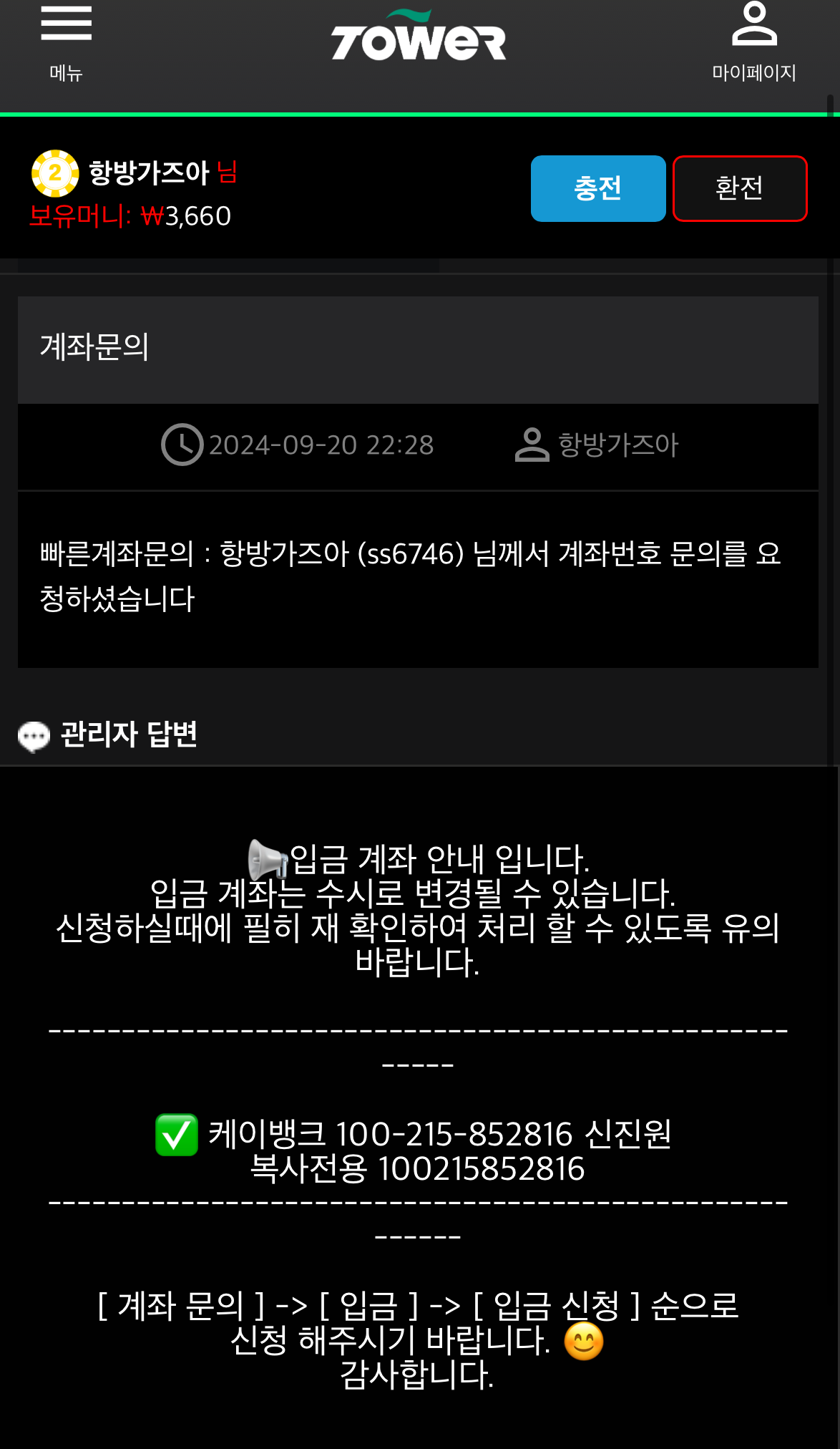Open the 메뉴 hamburger menu

(x=66, y=41)
